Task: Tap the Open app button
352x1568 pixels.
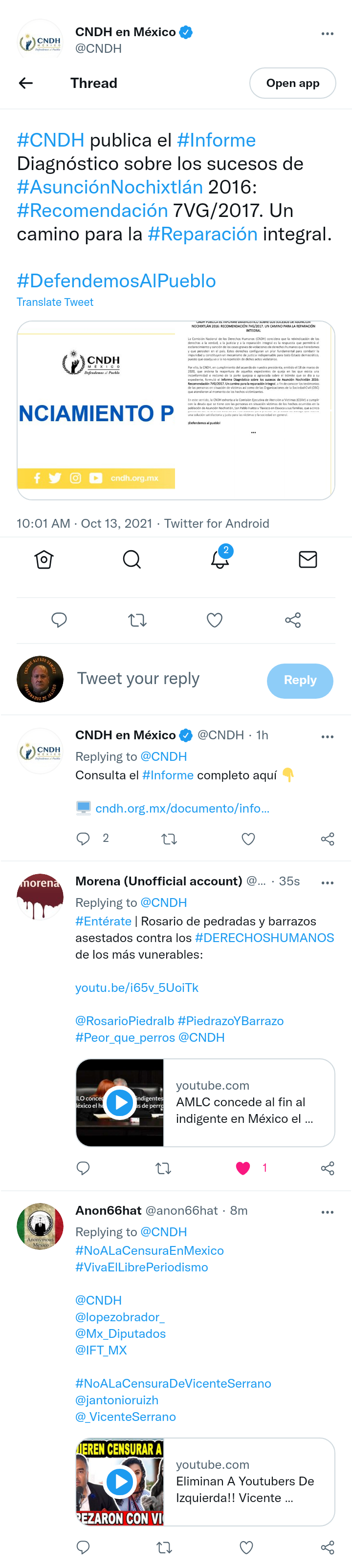Action: point(292,84)
